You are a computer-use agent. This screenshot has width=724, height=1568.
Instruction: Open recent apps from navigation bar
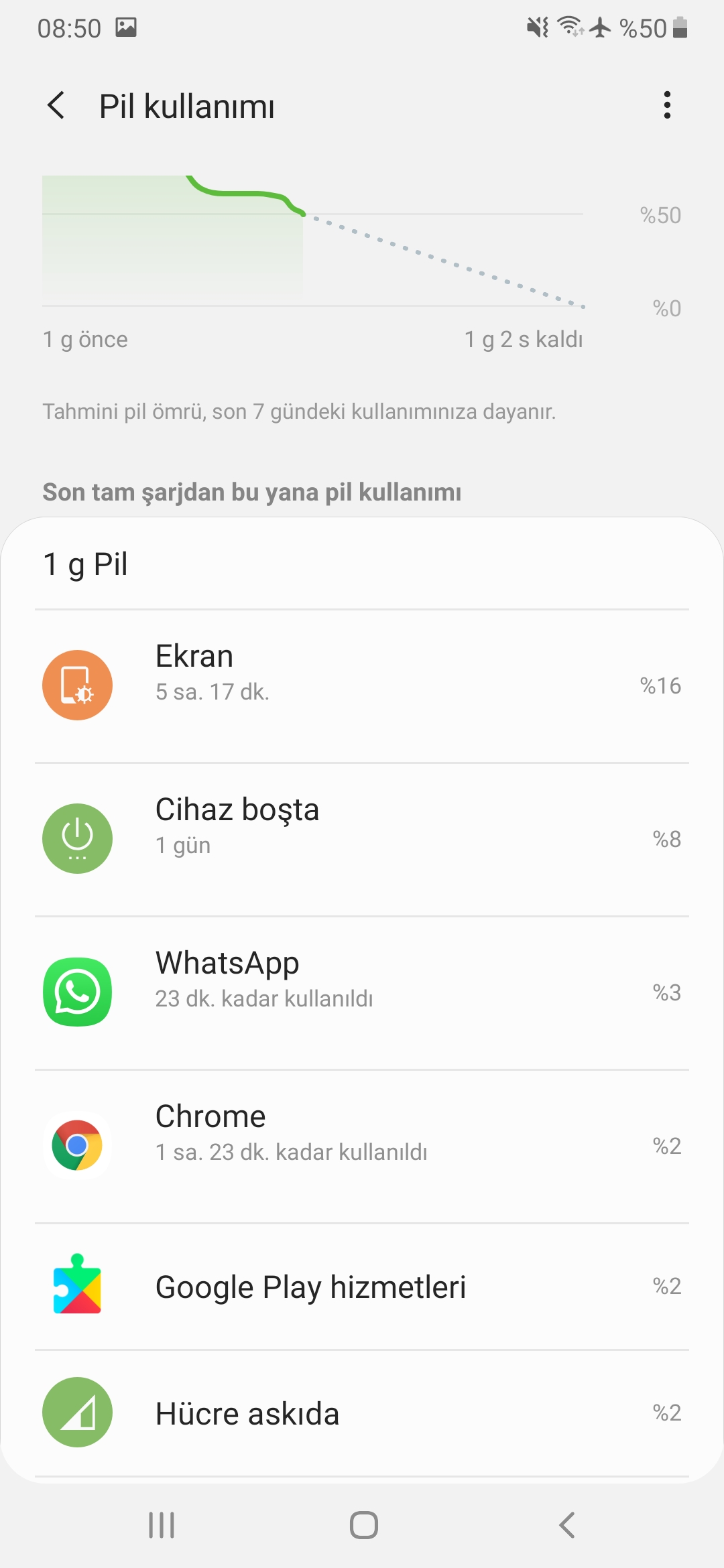(x=161, y=1525)
